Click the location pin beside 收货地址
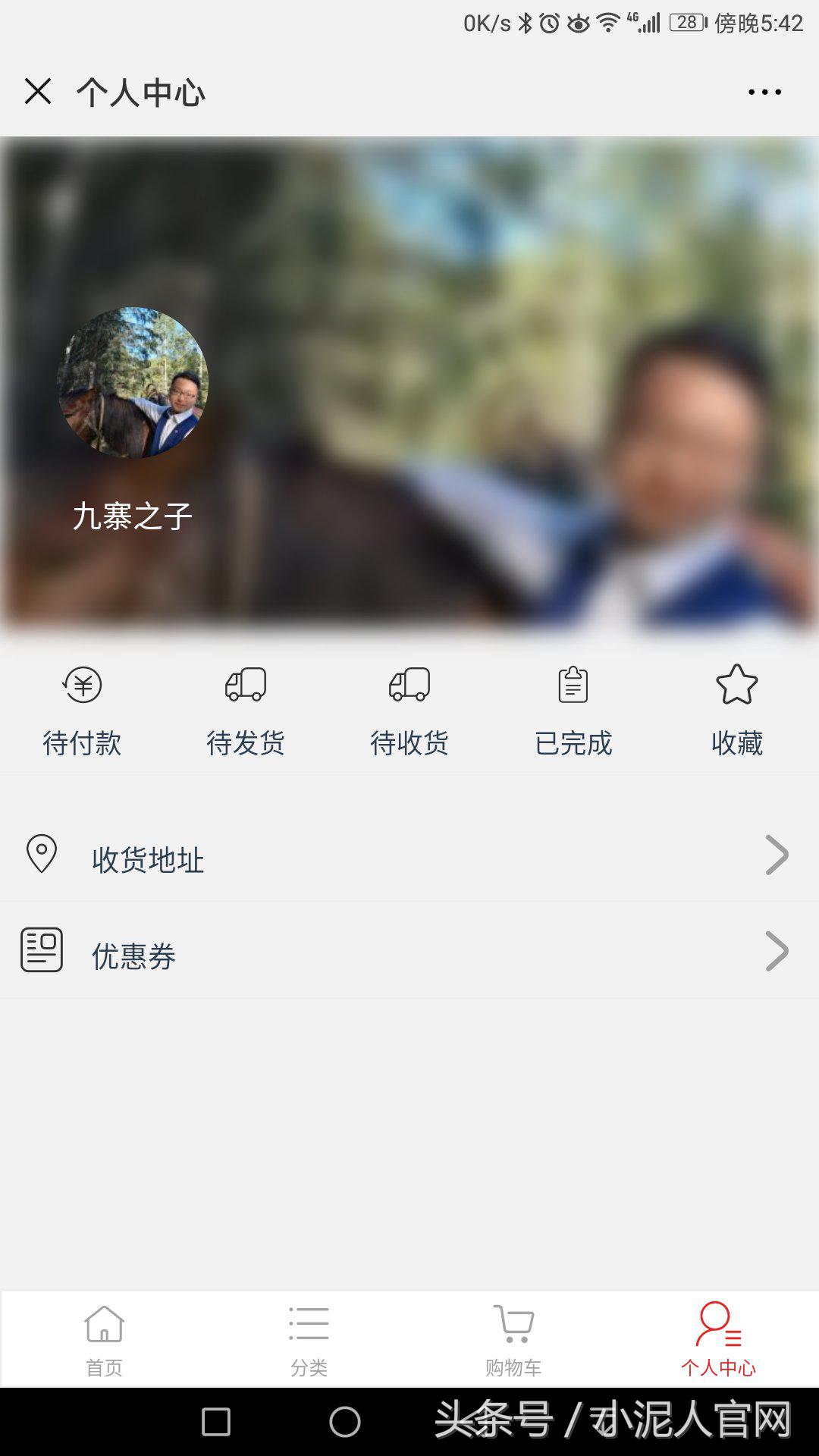The height and width of the screenshot is (1456, 819). 42,855
